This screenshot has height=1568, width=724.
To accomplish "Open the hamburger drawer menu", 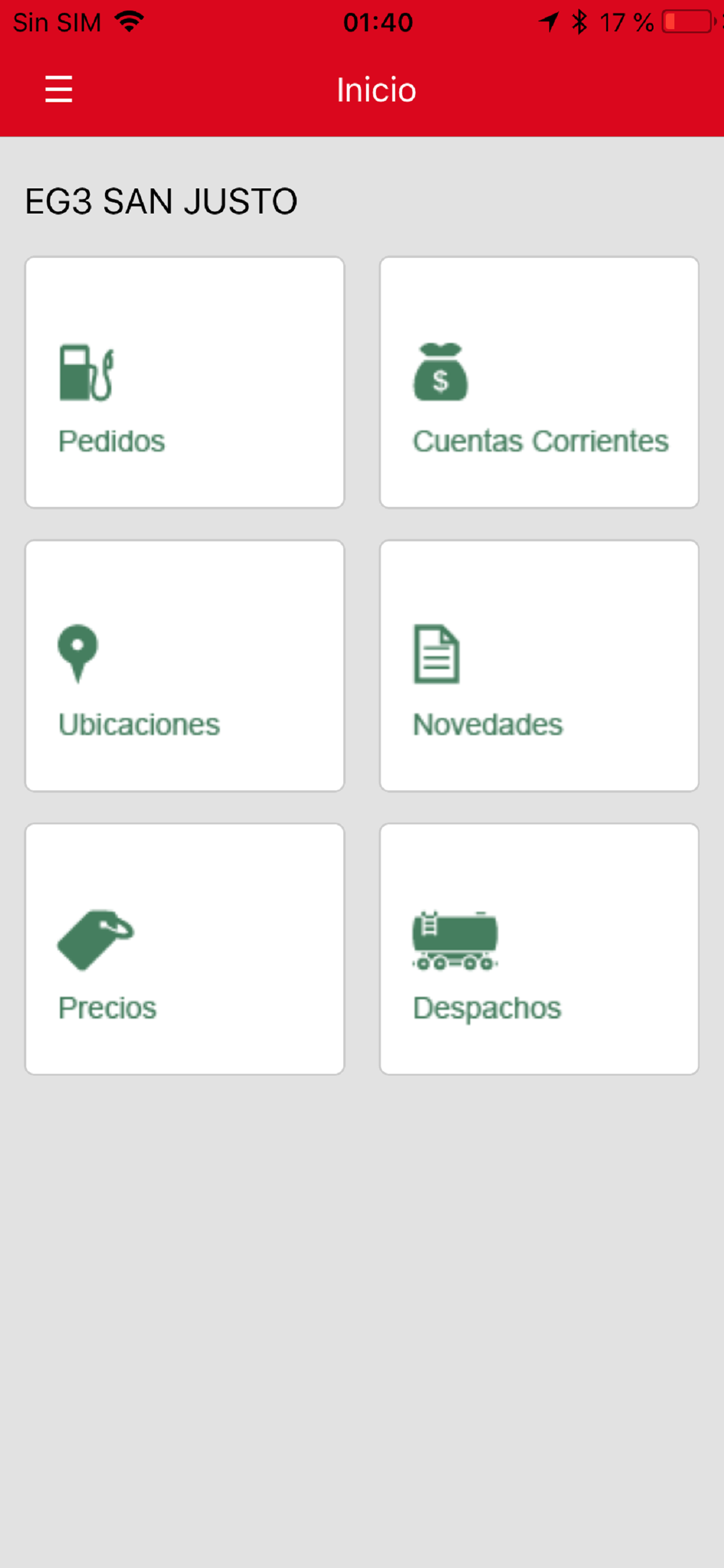I will [59, 89].
